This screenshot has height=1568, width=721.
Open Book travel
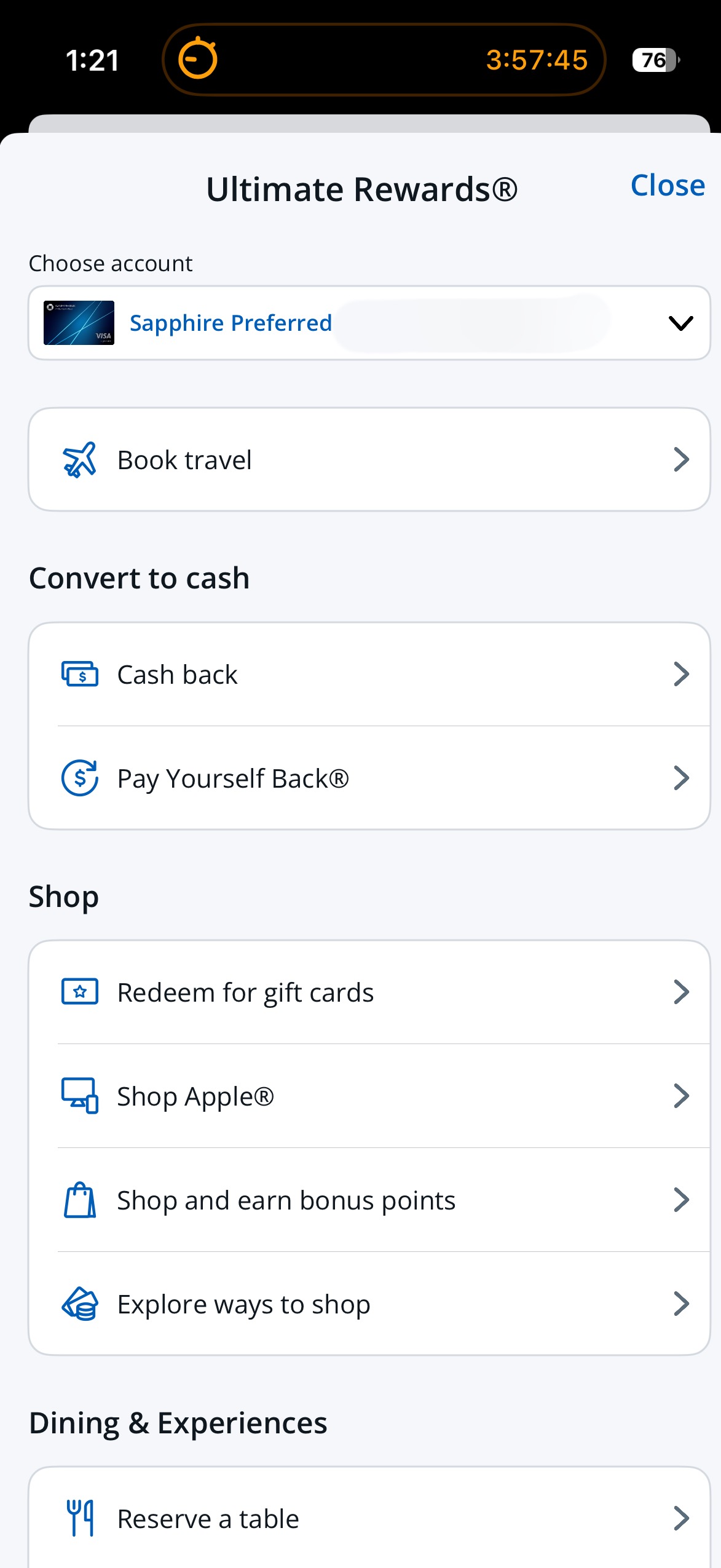[x=369, y=459]
